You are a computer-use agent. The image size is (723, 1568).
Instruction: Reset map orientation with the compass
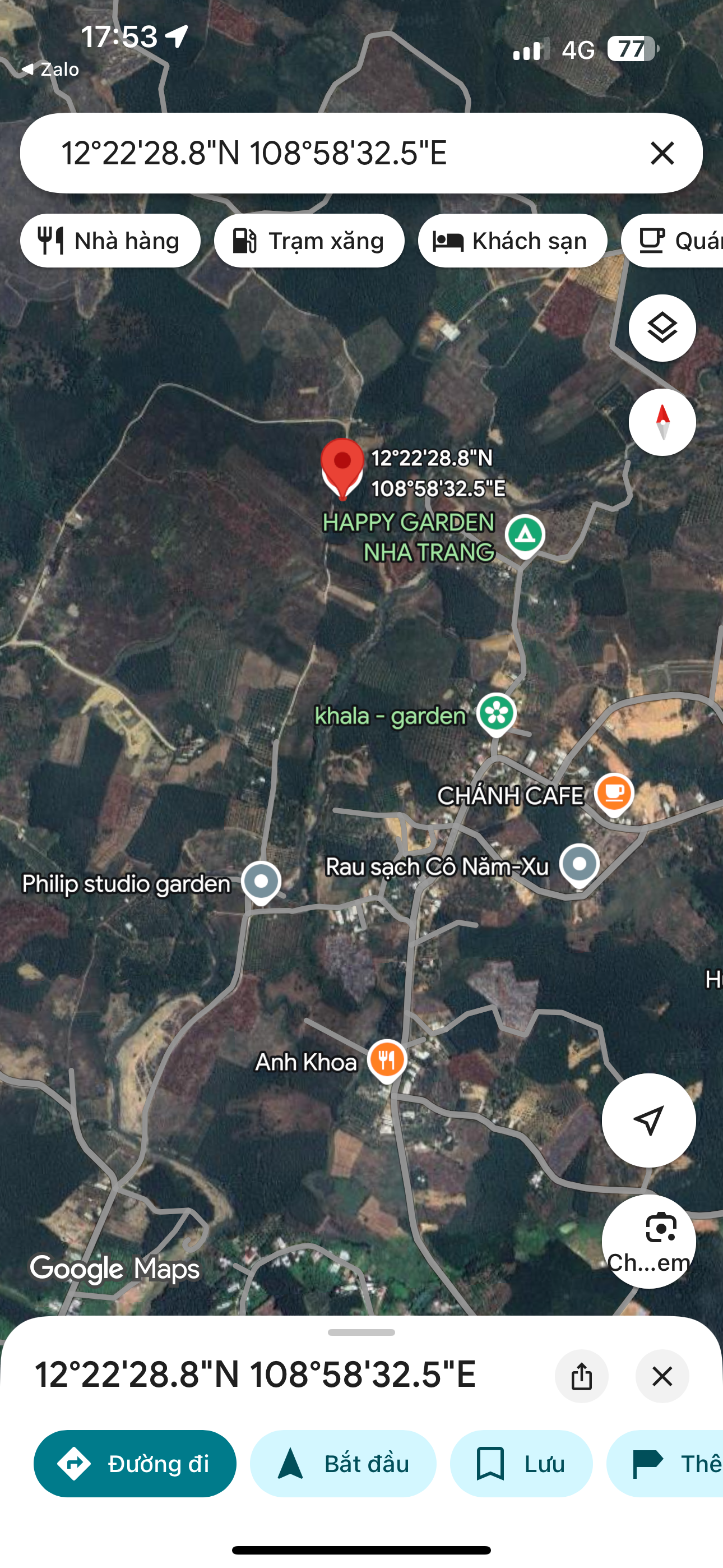click(661, 422)
